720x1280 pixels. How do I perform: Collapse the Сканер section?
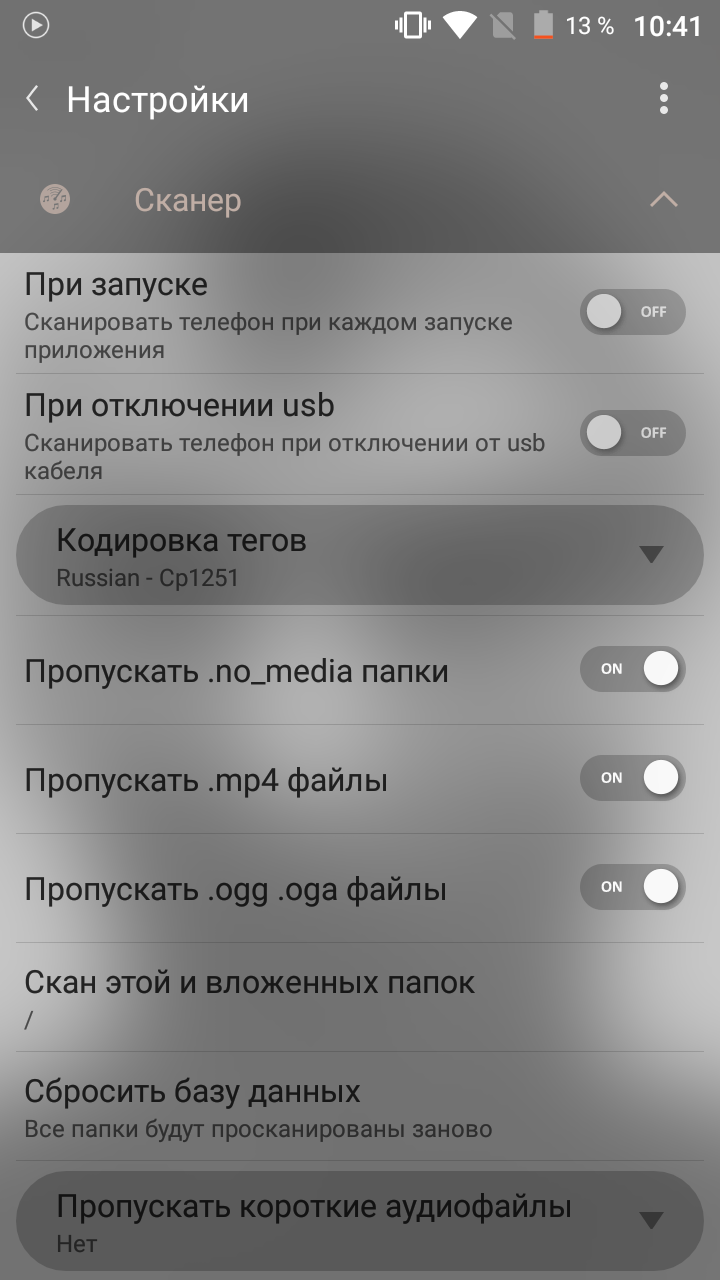(663, 200)
